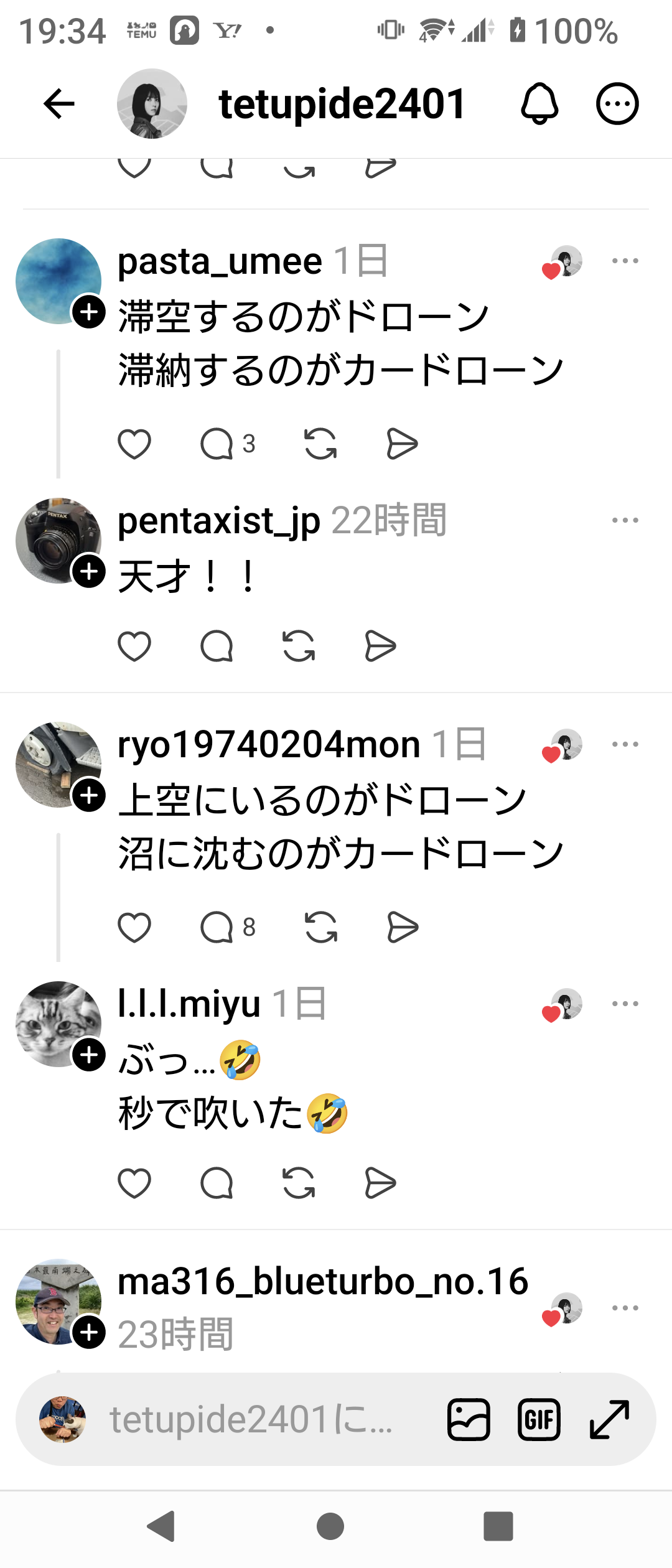Navigate back with the arrow
672x1568 pixels.
[58, 104]
